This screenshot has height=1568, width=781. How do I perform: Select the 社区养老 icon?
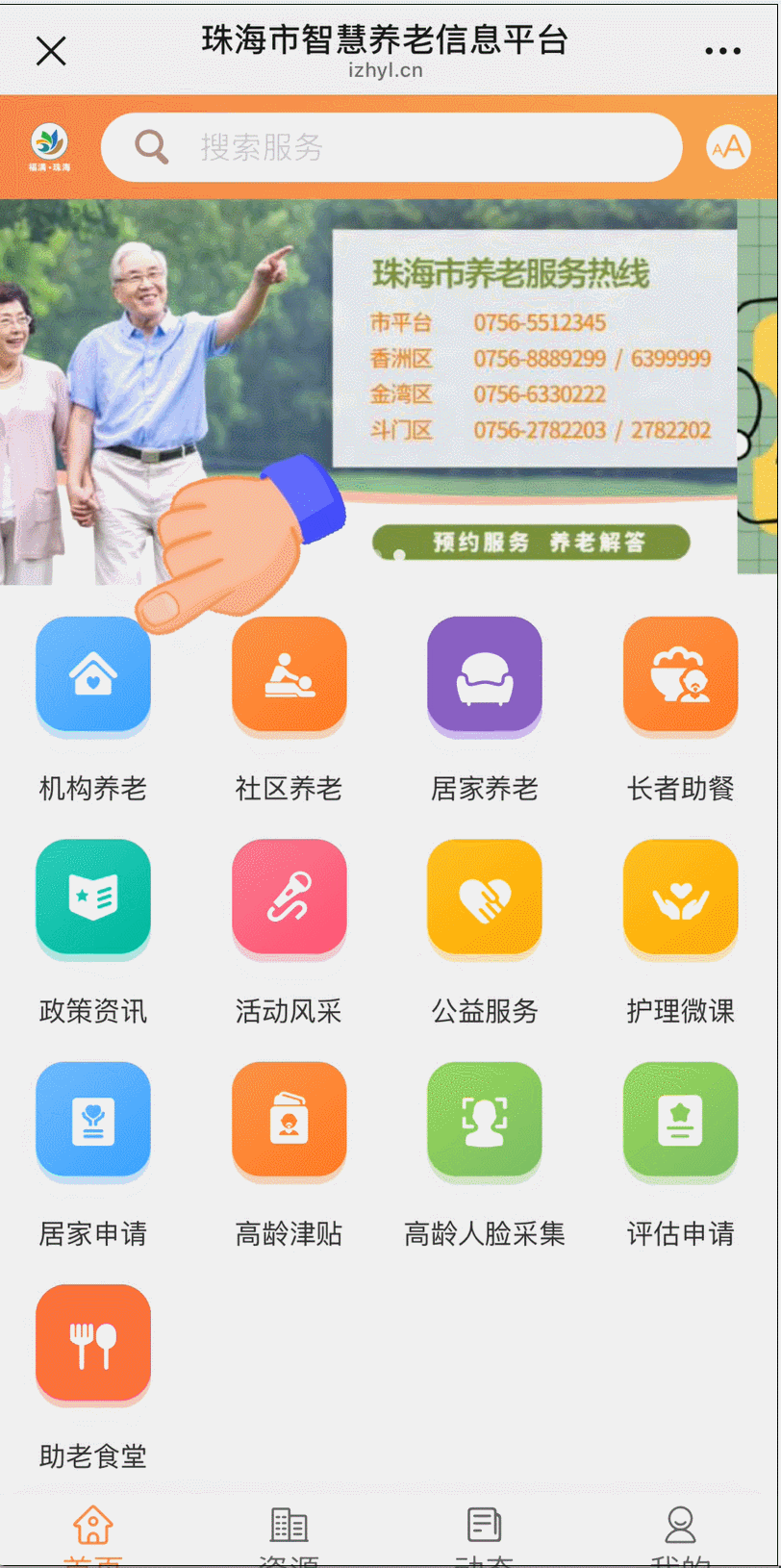click(x=289, y=675)
